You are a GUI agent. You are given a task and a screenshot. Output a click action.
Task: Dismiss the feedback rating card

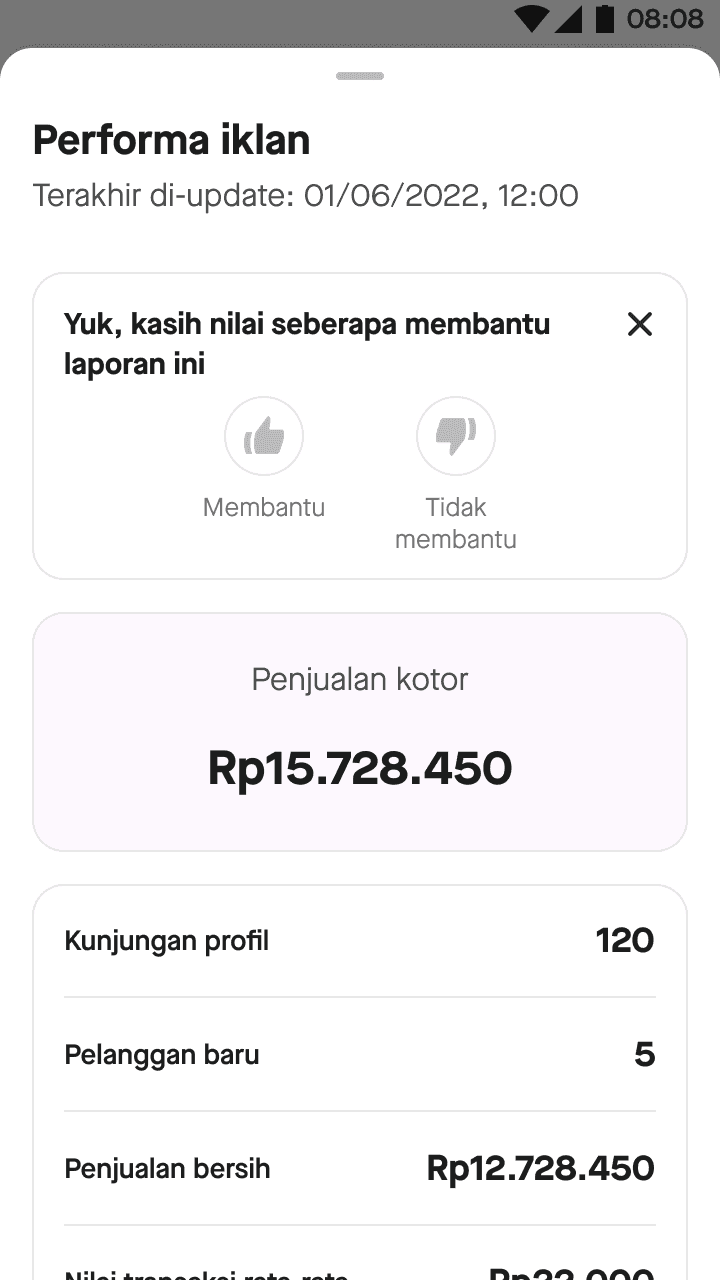point(640,324)
